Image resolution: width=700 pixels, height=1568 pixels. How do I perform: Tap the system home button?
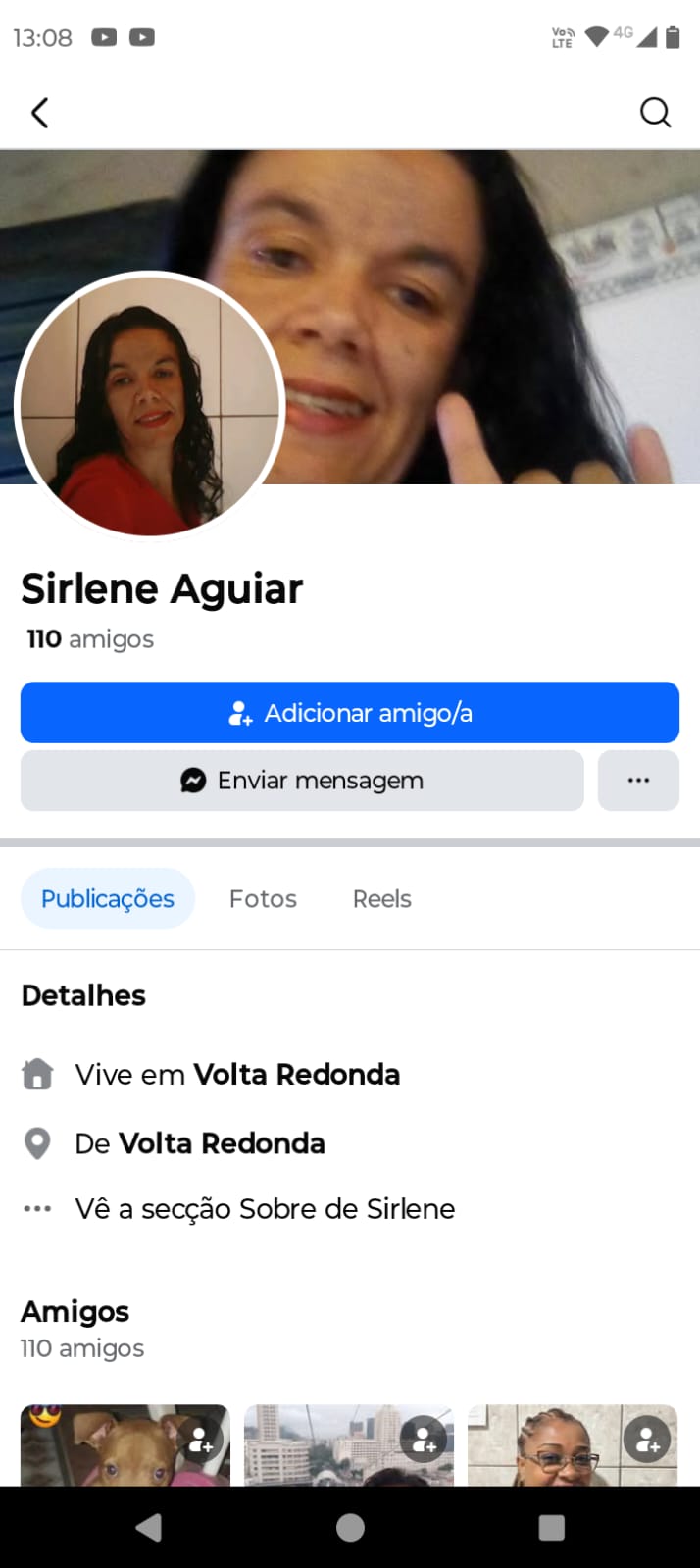pos(350,1527)
